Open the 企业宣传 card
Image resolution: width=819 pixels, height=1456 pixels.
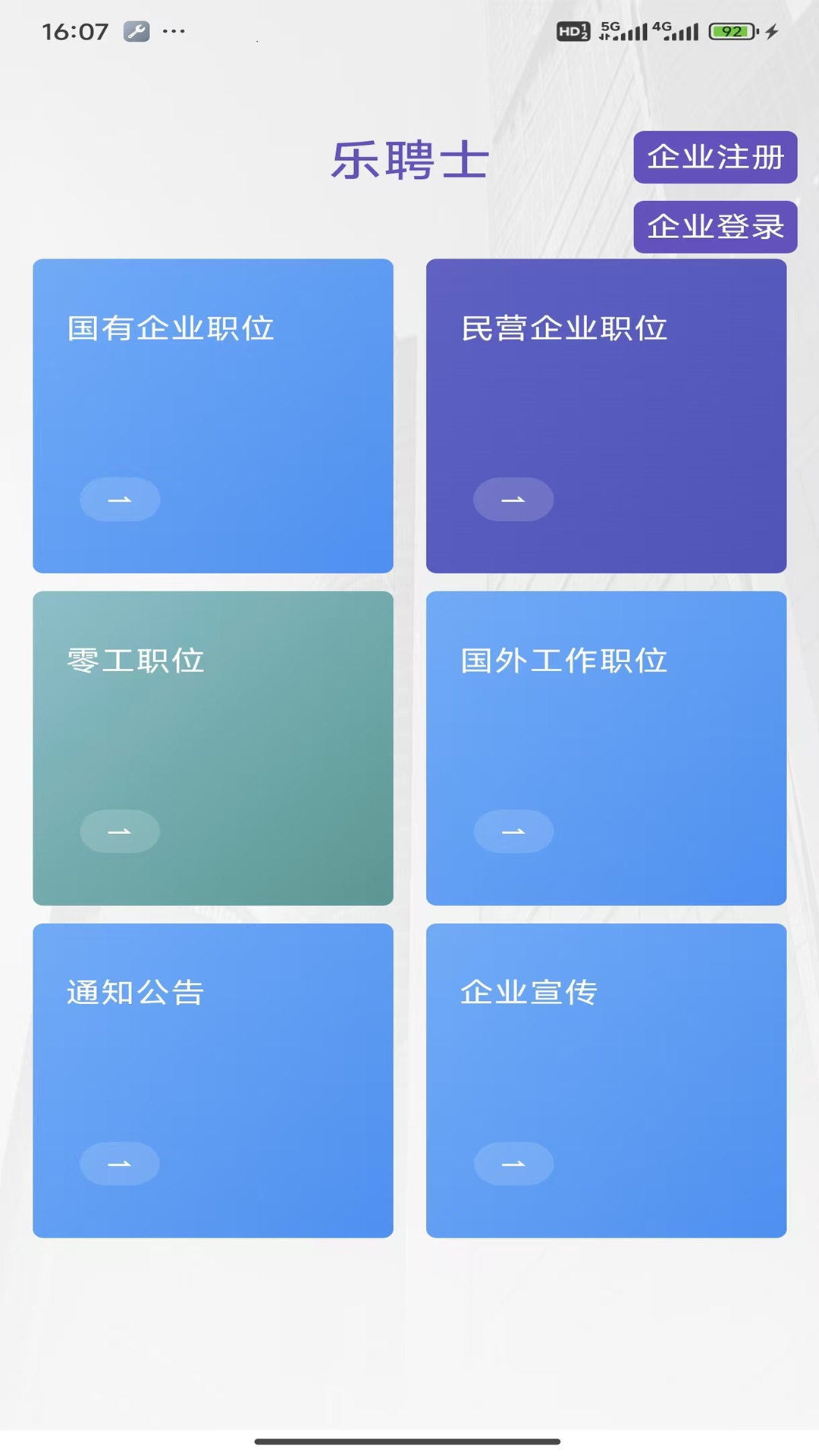[x=607, y=1079]
